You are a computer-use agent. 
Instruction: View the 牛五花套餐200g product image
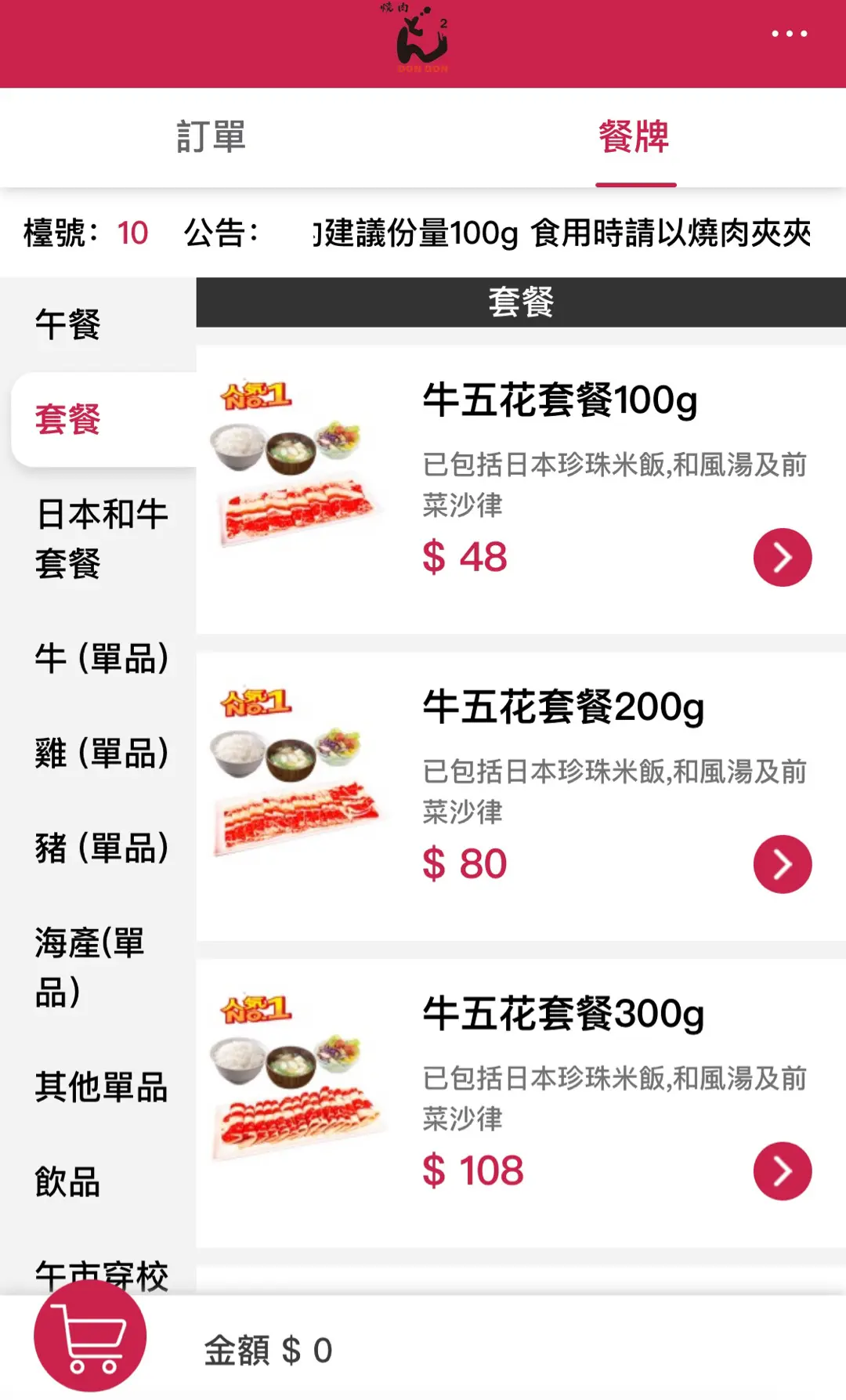(295, 772)
